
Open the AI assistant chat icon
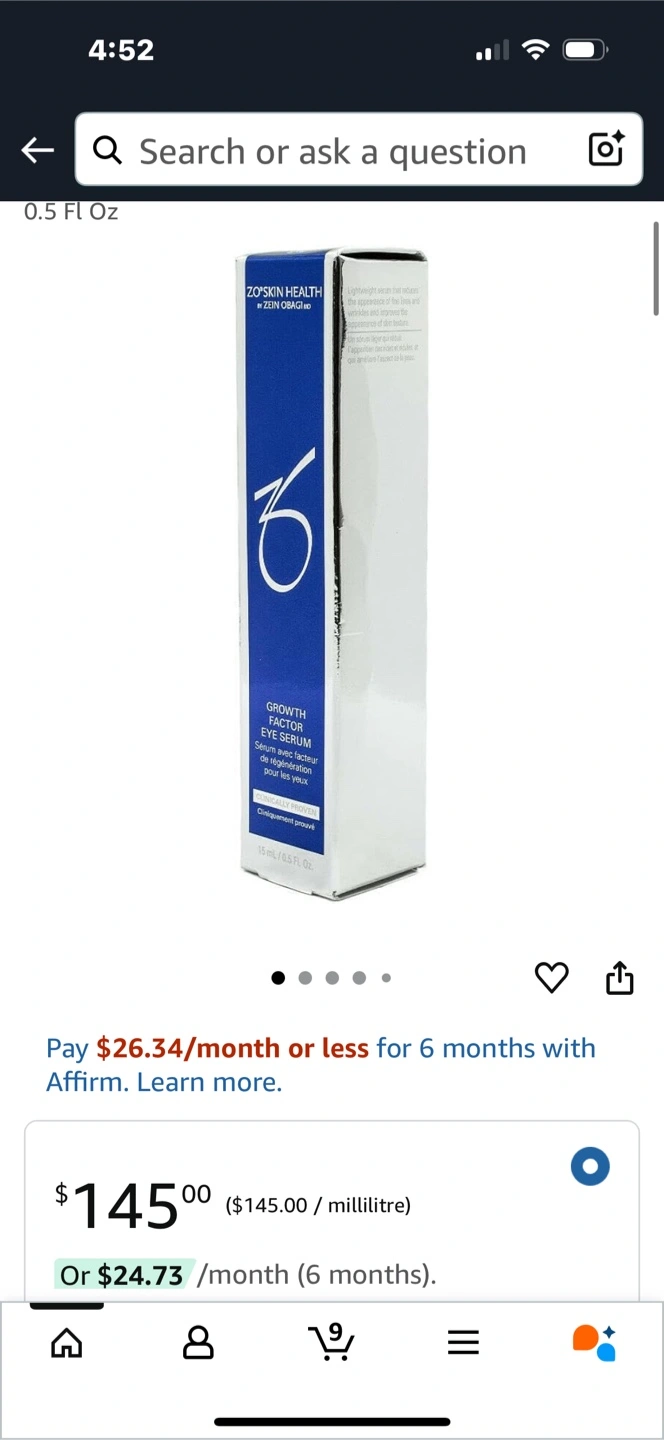point(594,1342)
